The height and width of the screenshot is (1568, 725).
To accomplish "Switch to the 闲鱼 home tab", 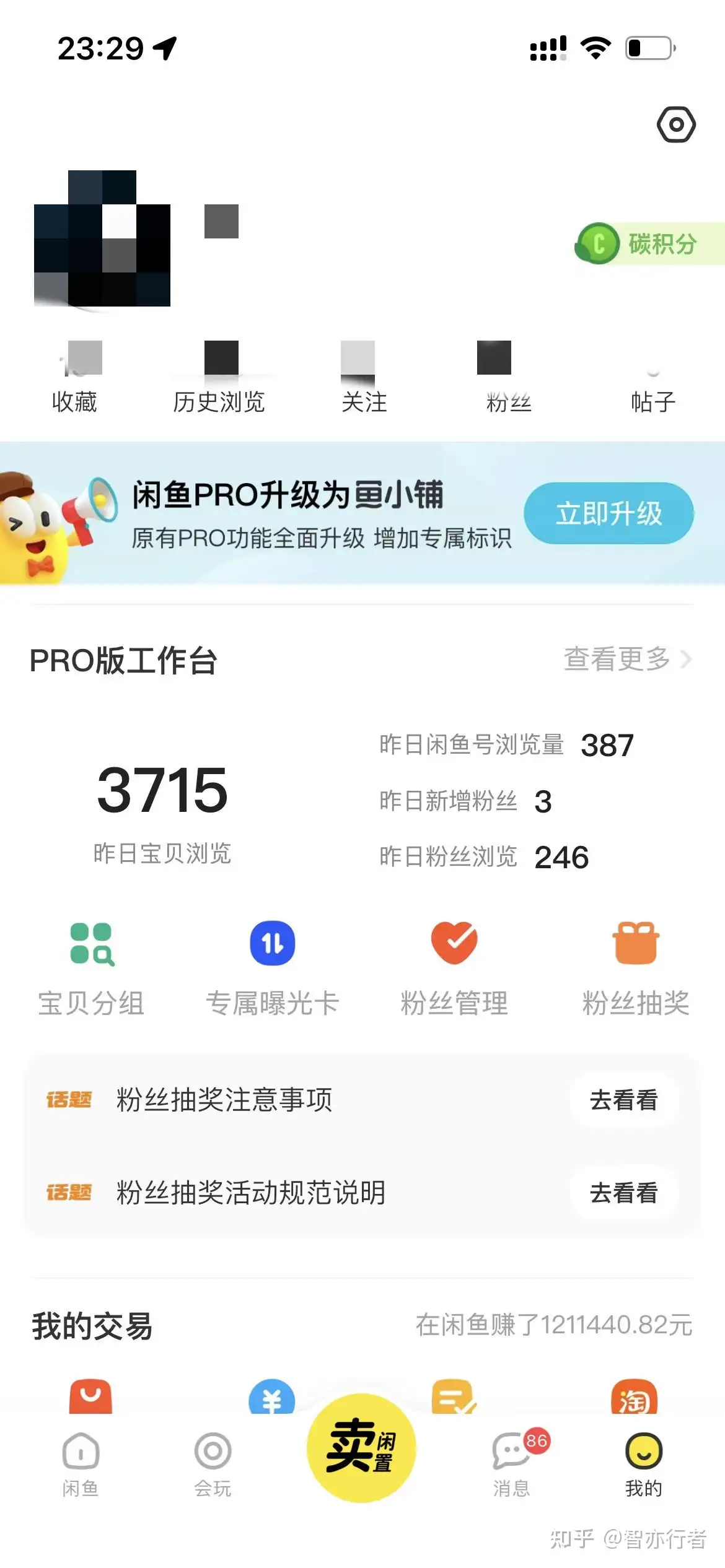I will point(81,1465).
